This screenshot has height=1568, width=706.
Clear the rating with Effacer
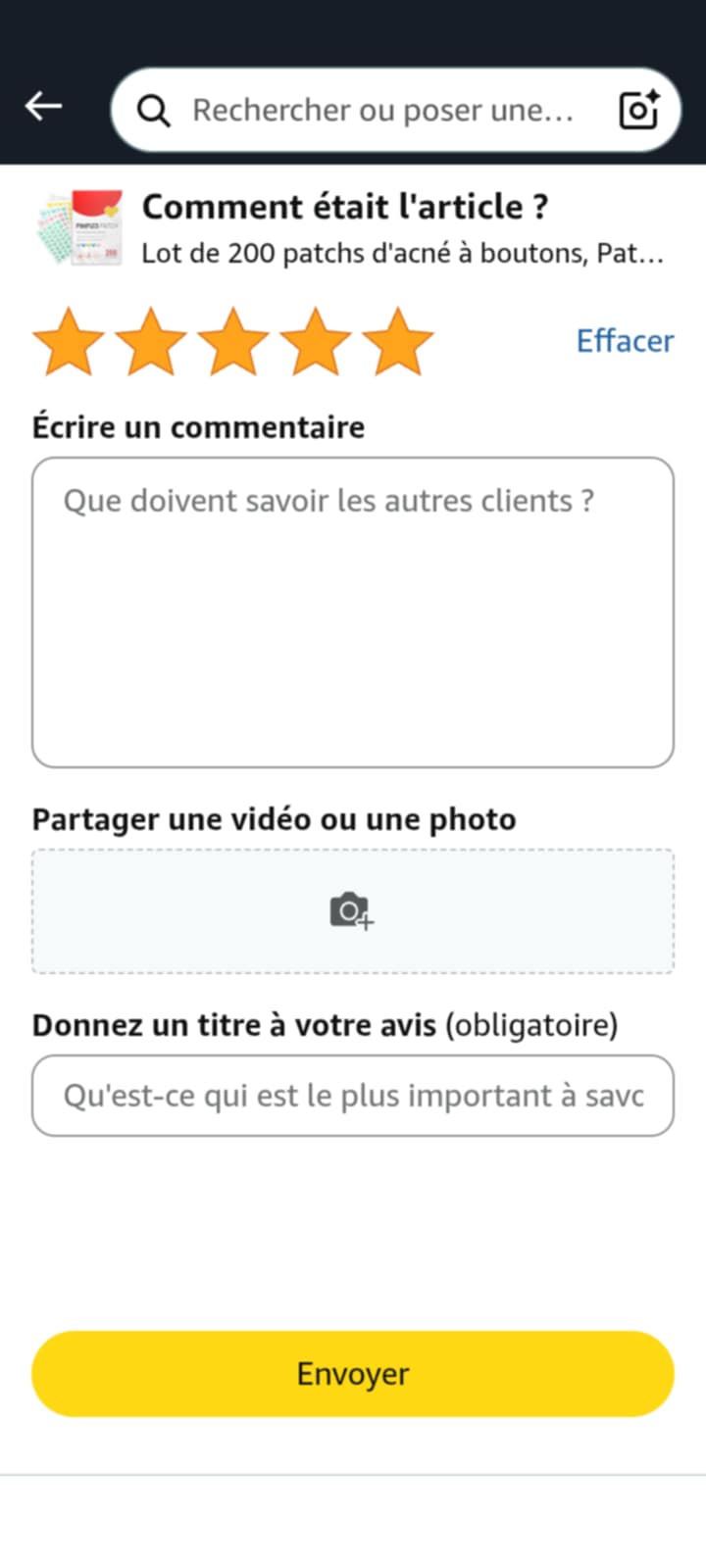[x=625, y=341]
